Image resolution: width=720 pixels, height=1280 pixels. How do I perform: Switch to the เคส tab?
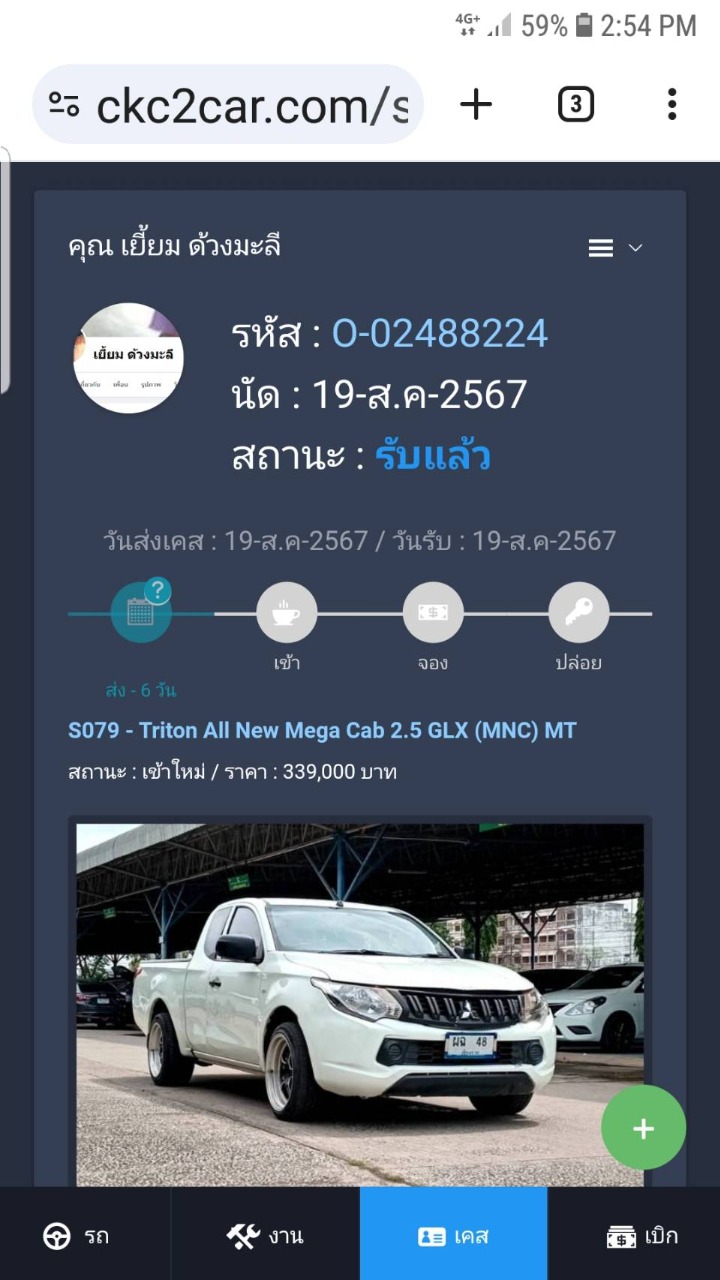[454, 1236]
